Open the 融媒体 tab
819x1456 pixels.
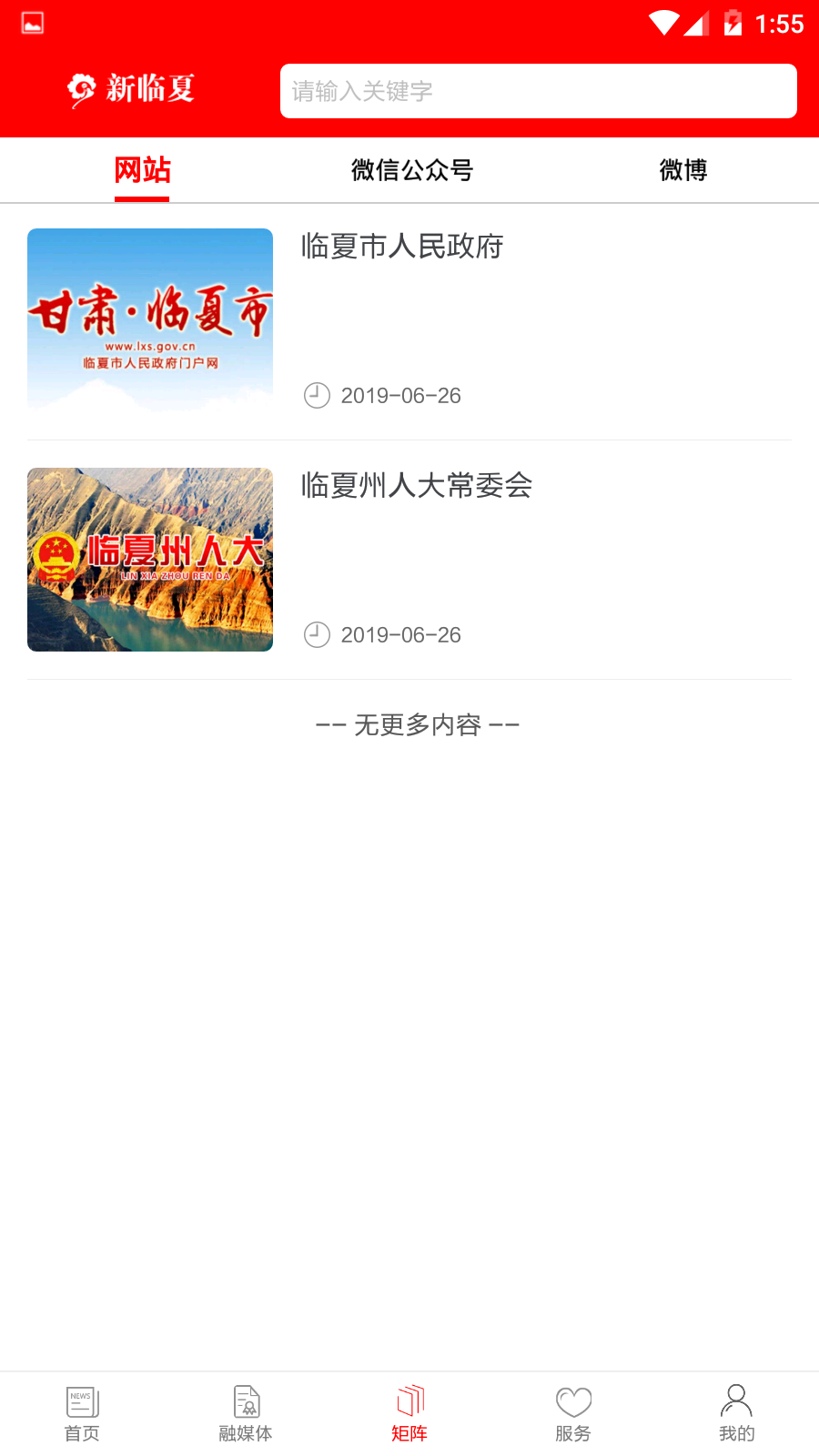coord(246,1413)
